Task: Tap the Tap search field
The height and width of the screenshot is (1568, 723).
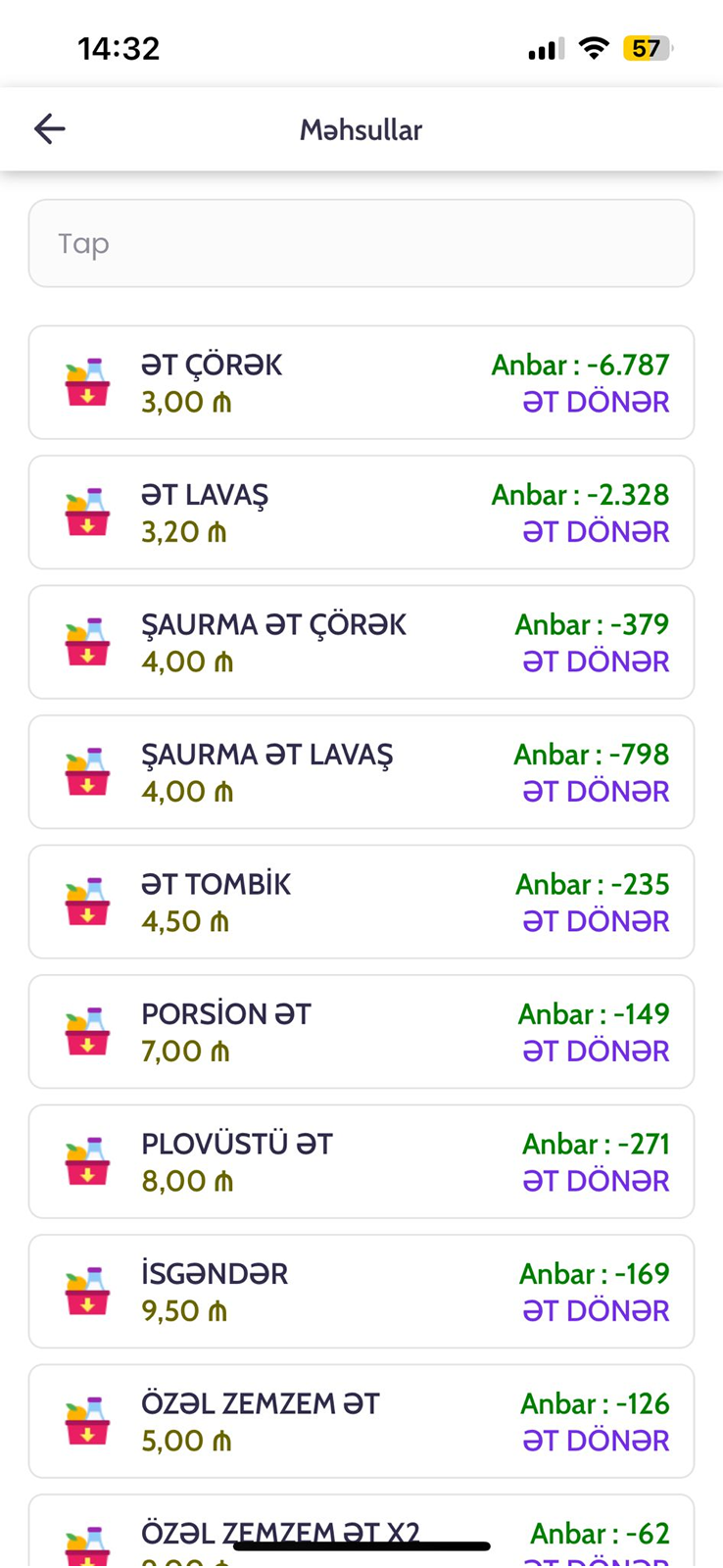Action: tap(361, 243)
